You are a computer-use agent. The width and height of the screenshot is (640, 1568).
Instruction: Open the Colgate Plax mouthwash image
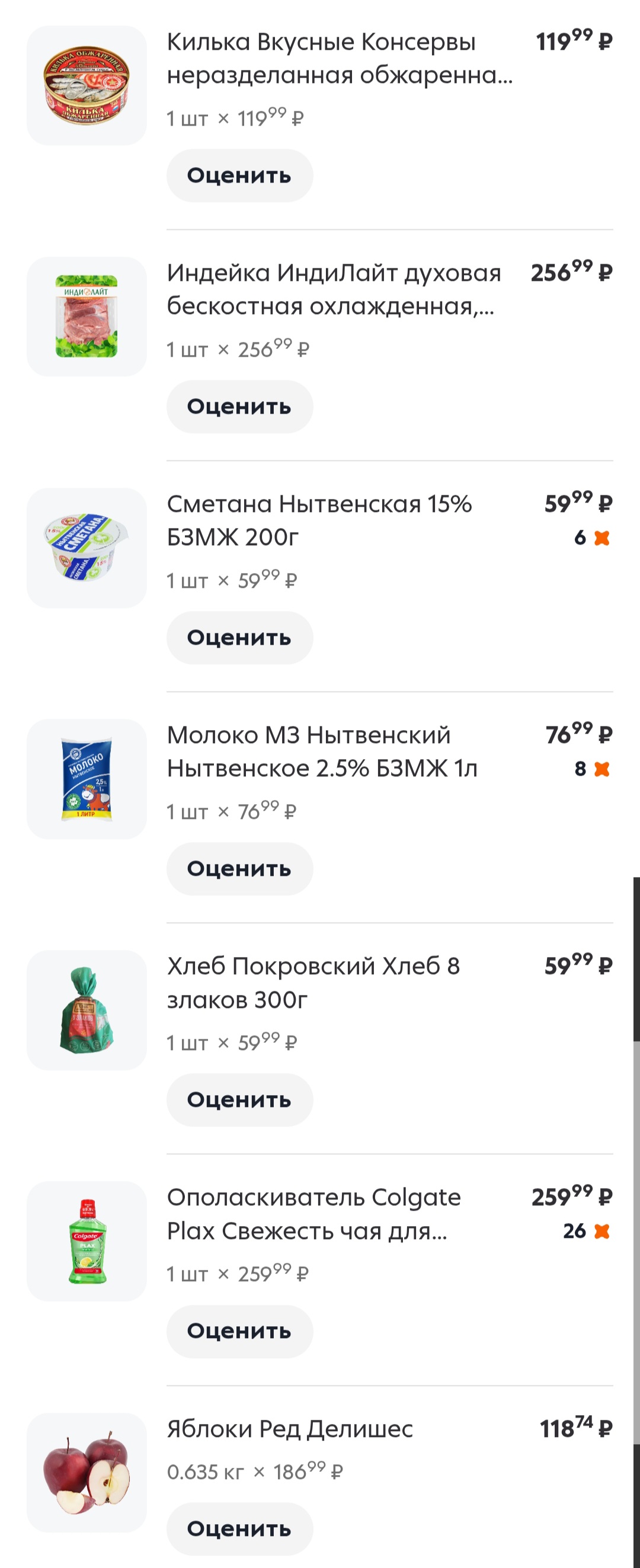87,1241
